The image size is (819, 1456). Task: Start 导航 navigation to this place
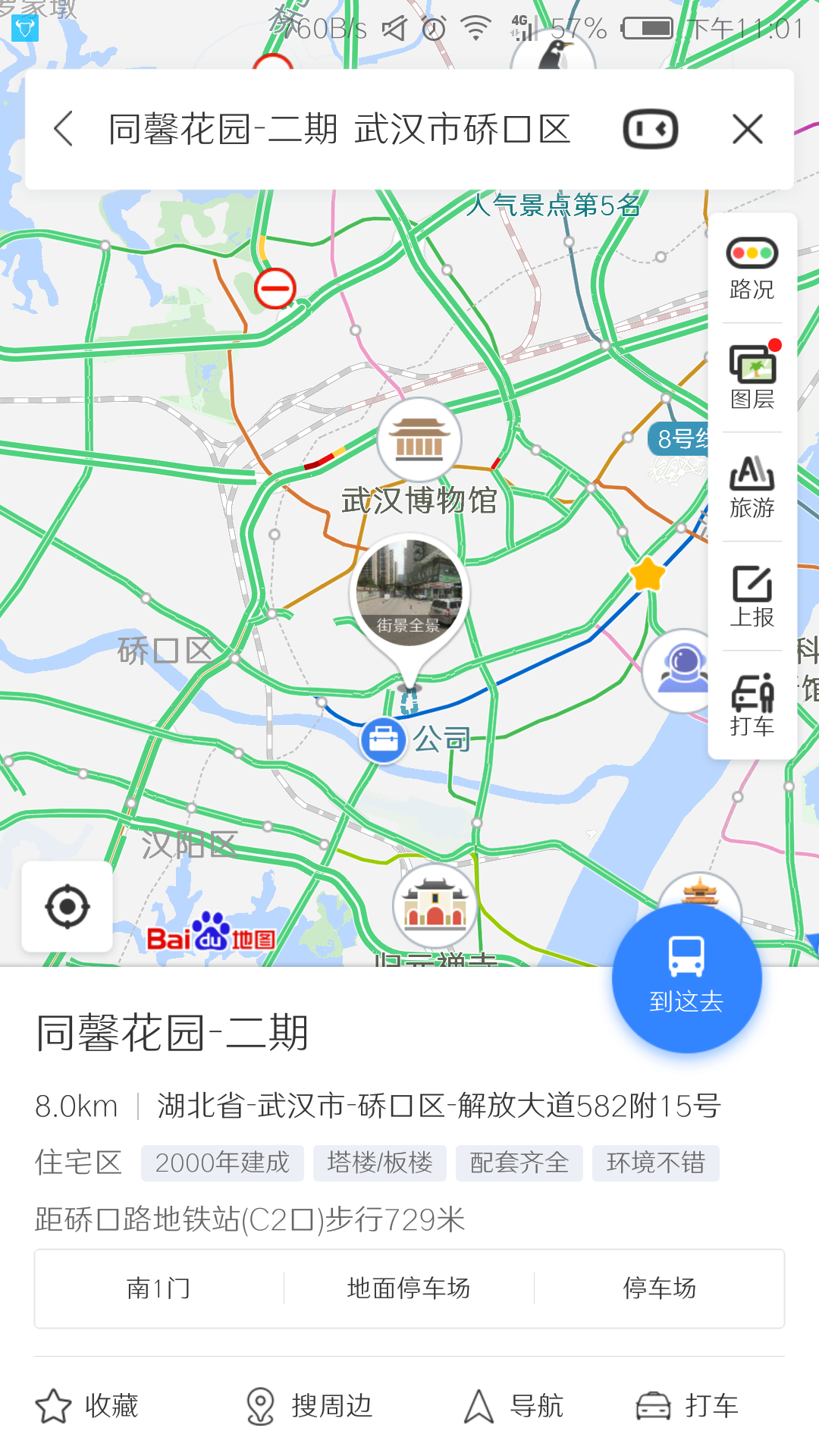click(513, 1406)
